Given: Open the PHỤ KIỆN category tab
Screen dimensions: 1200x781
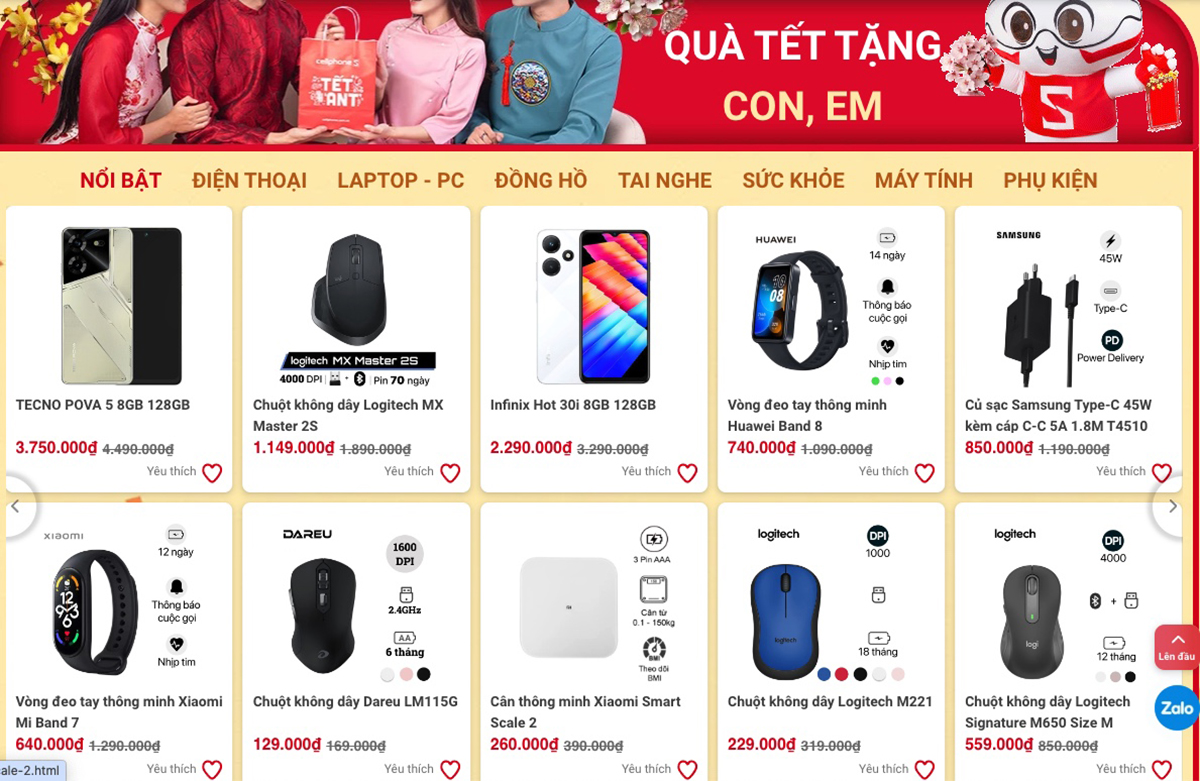Looking at the screenshot, I should tap(1050, 180).
